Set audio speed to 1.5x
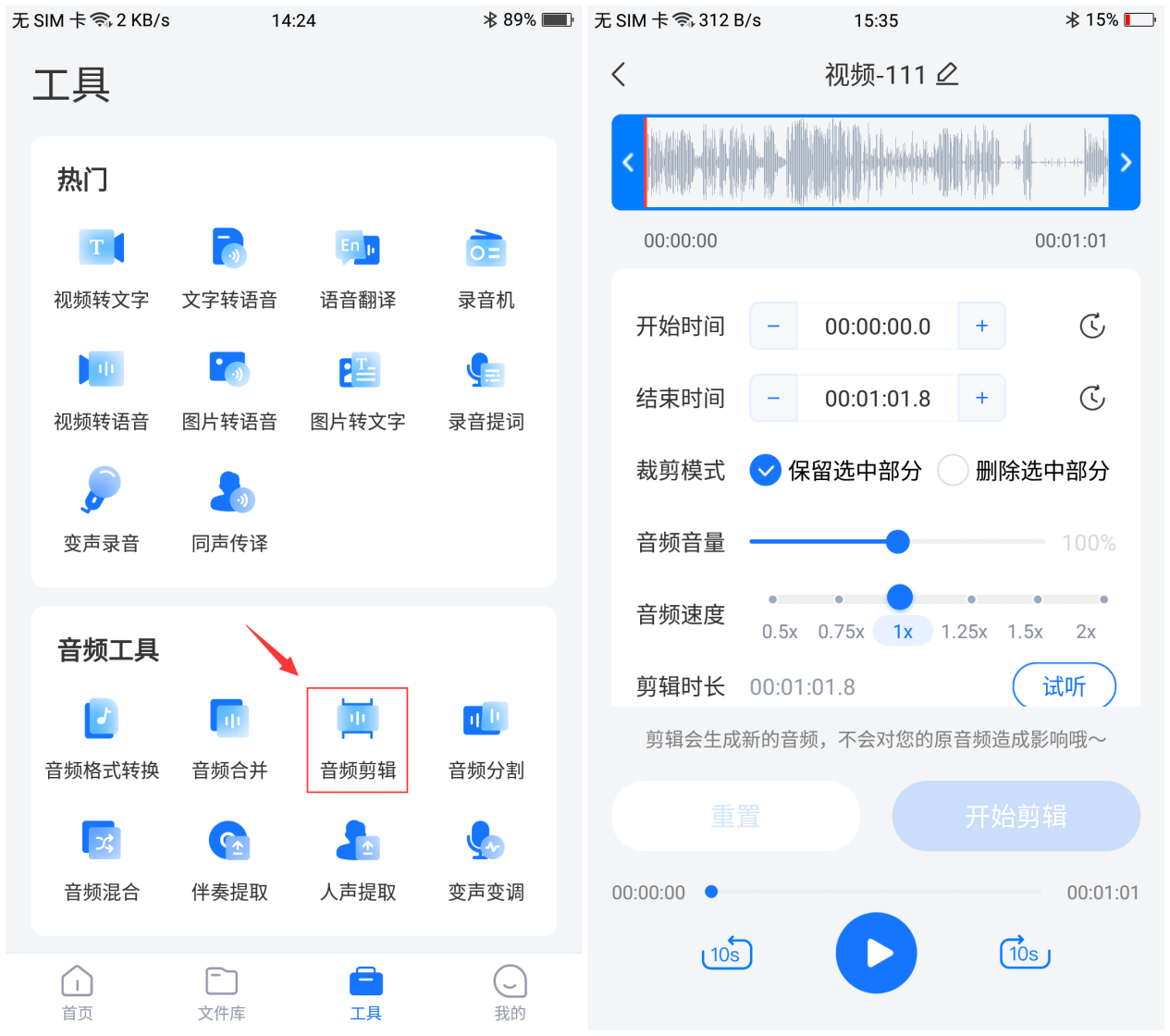The width and height of the screenshot is (1170, 1036). tap(1037, 599)
